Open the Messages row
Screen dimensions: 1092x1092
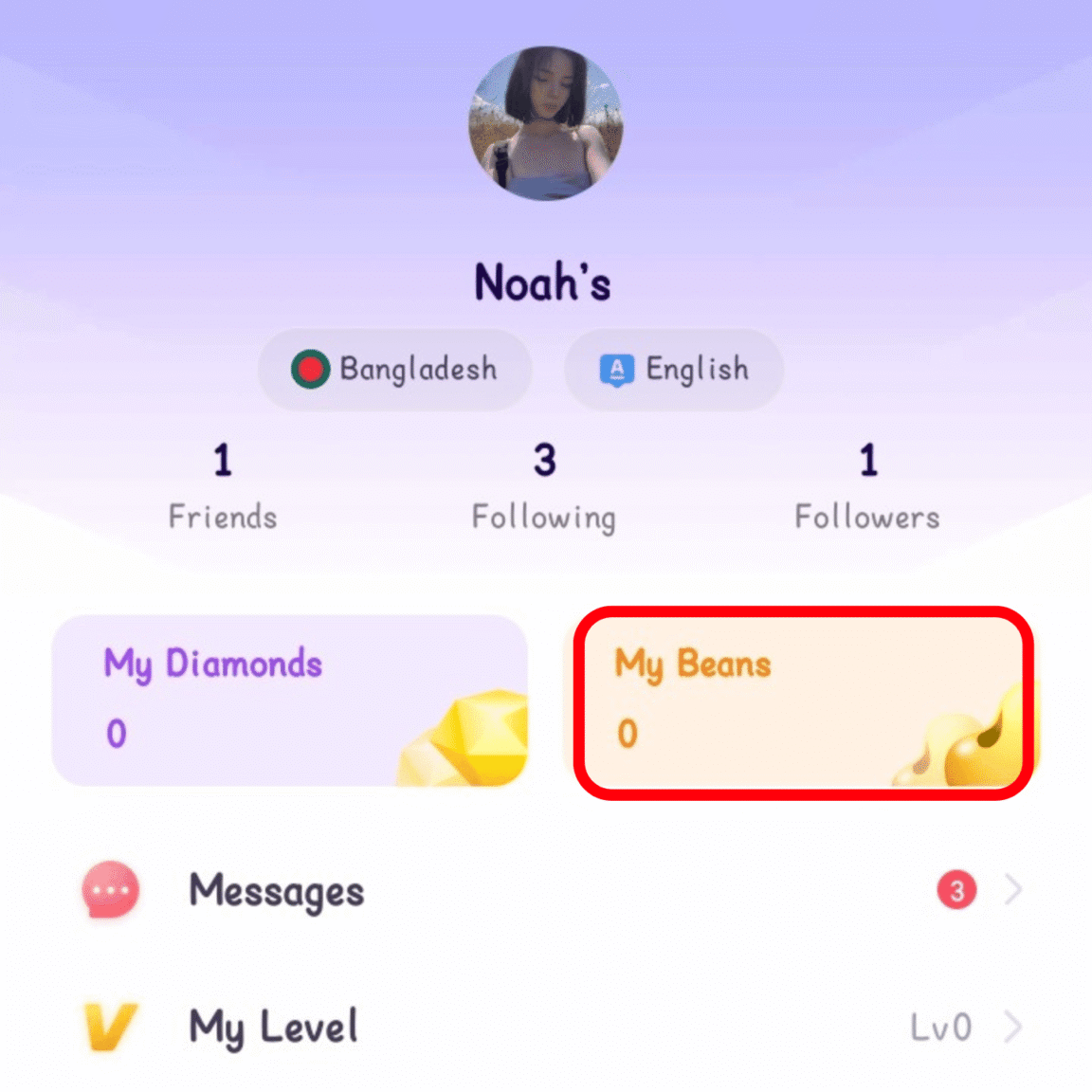pos(546,890)
